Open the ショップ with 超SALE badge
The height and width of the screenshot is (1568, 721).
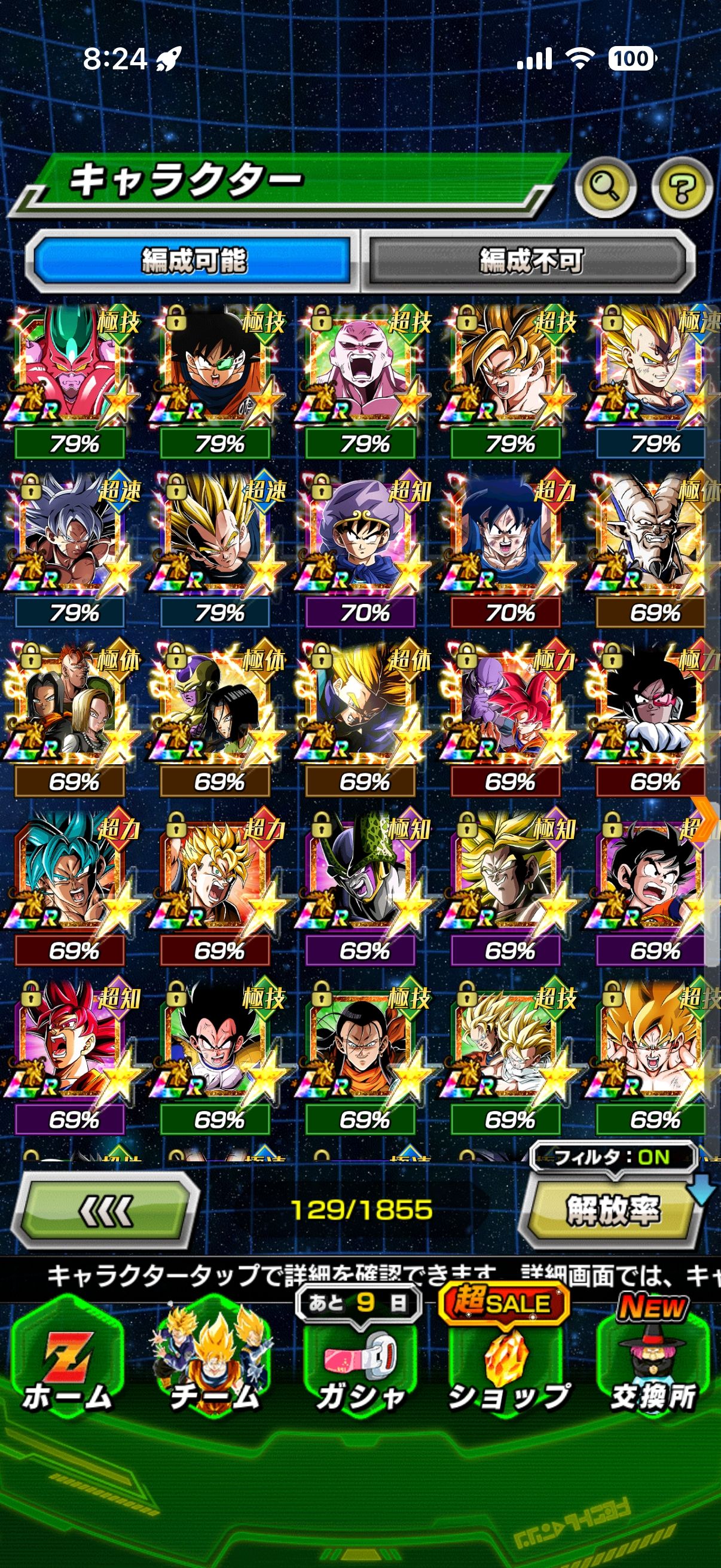click(x=507, y=1369)
